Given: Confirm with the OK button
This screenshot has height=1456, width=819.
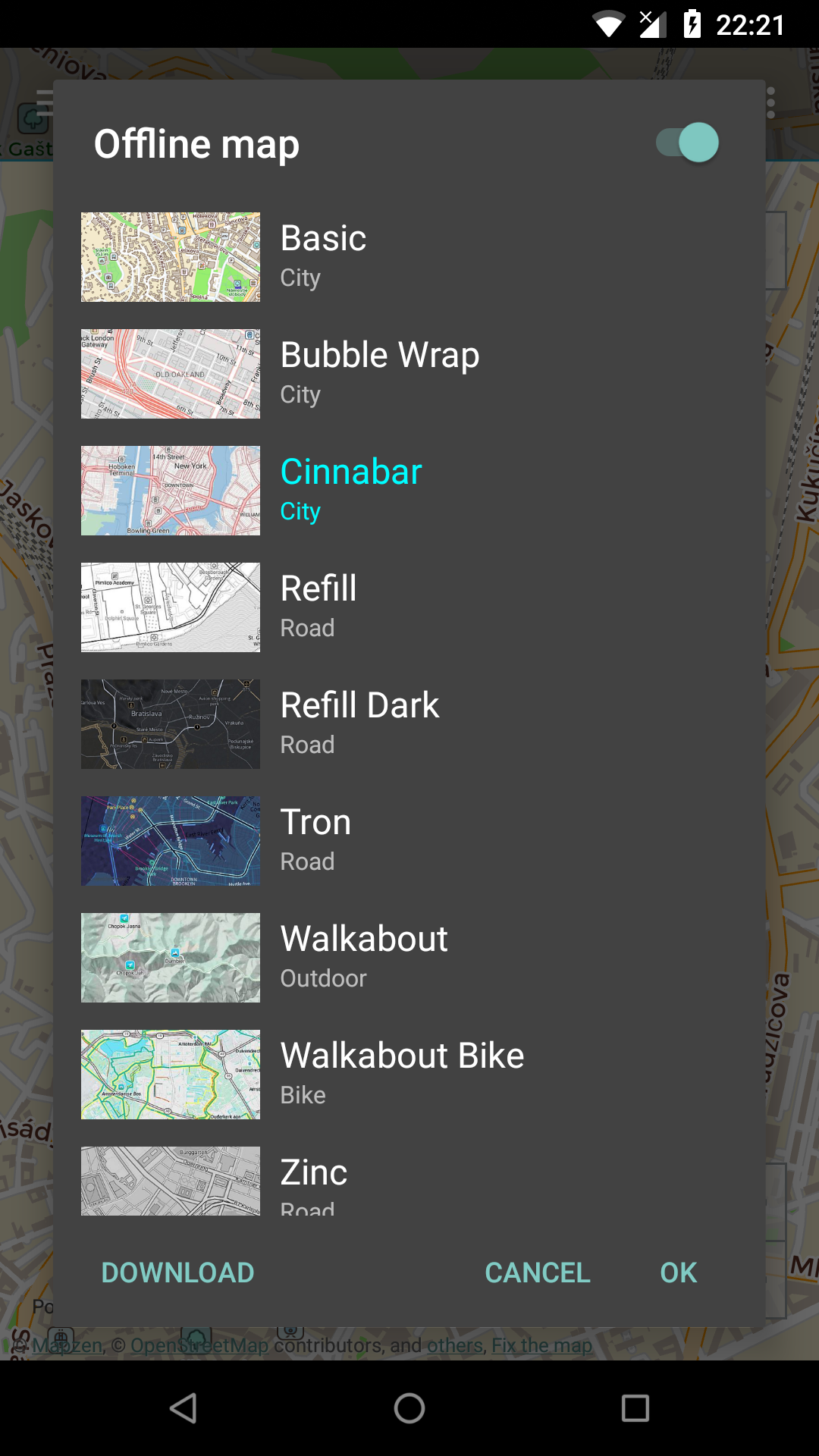Looking at the screenshot, I should (x=678, y=1272).
